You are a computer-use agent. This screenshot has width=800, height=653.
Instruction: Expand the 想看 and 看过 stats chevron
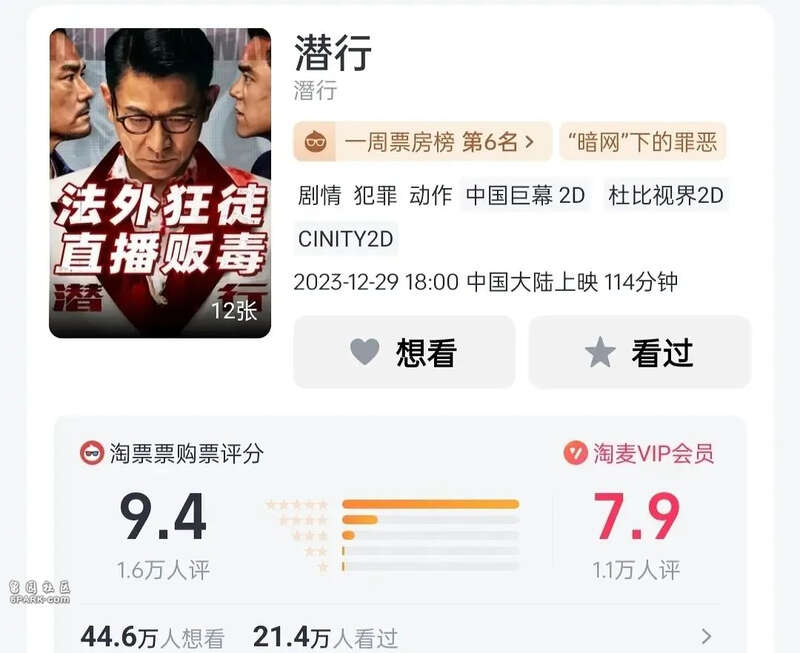click(706, 636)
